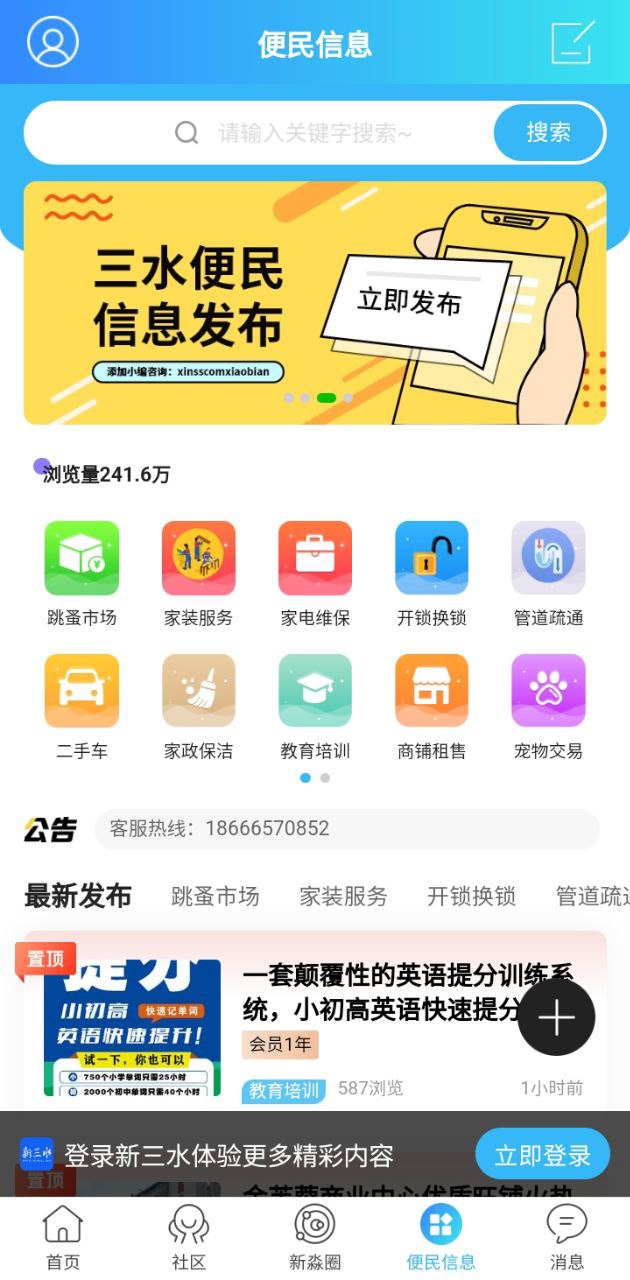Tap the compose post icon in header
This screenshot has height=1280, width=630.
click(x=573, y=43)
